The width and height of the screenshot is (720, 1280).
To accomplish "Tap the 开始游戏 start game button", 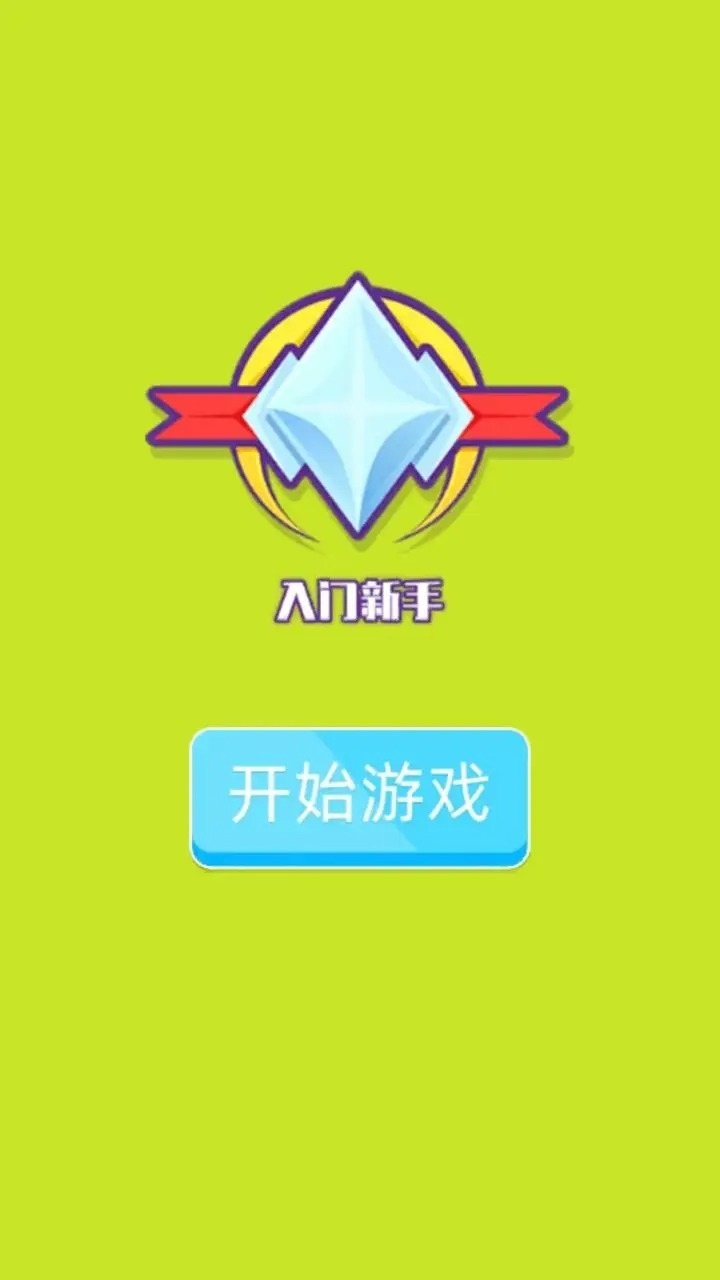I will (x=360, y=796).
